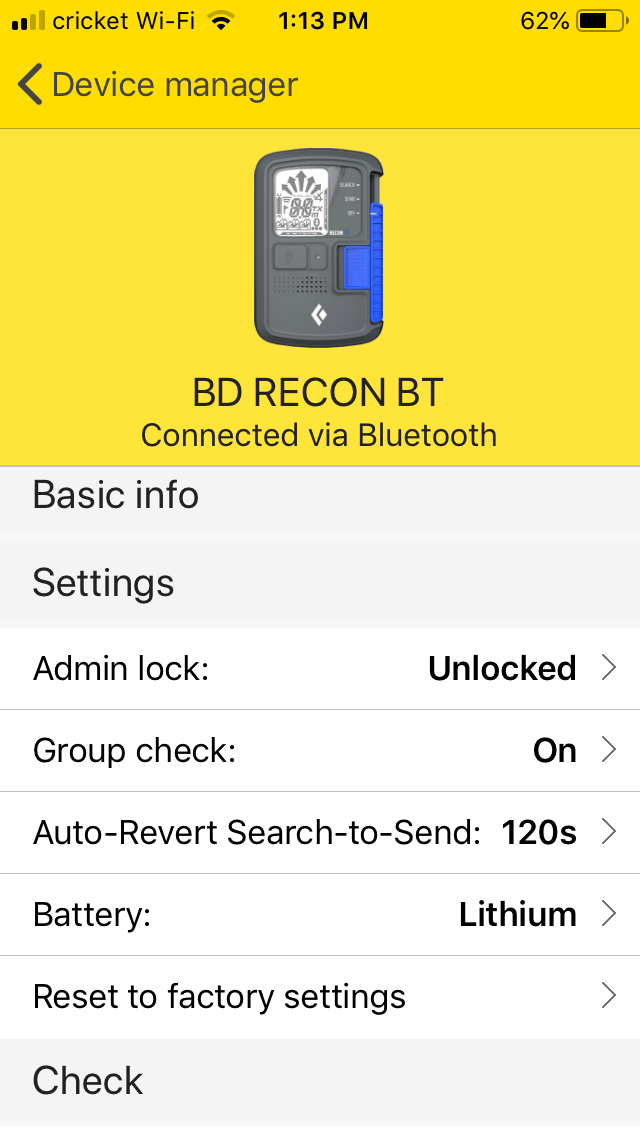The height and width of the screenshot is (1136, 640).
Task: Open the Admin lock setting
Action: click(320, 668)
